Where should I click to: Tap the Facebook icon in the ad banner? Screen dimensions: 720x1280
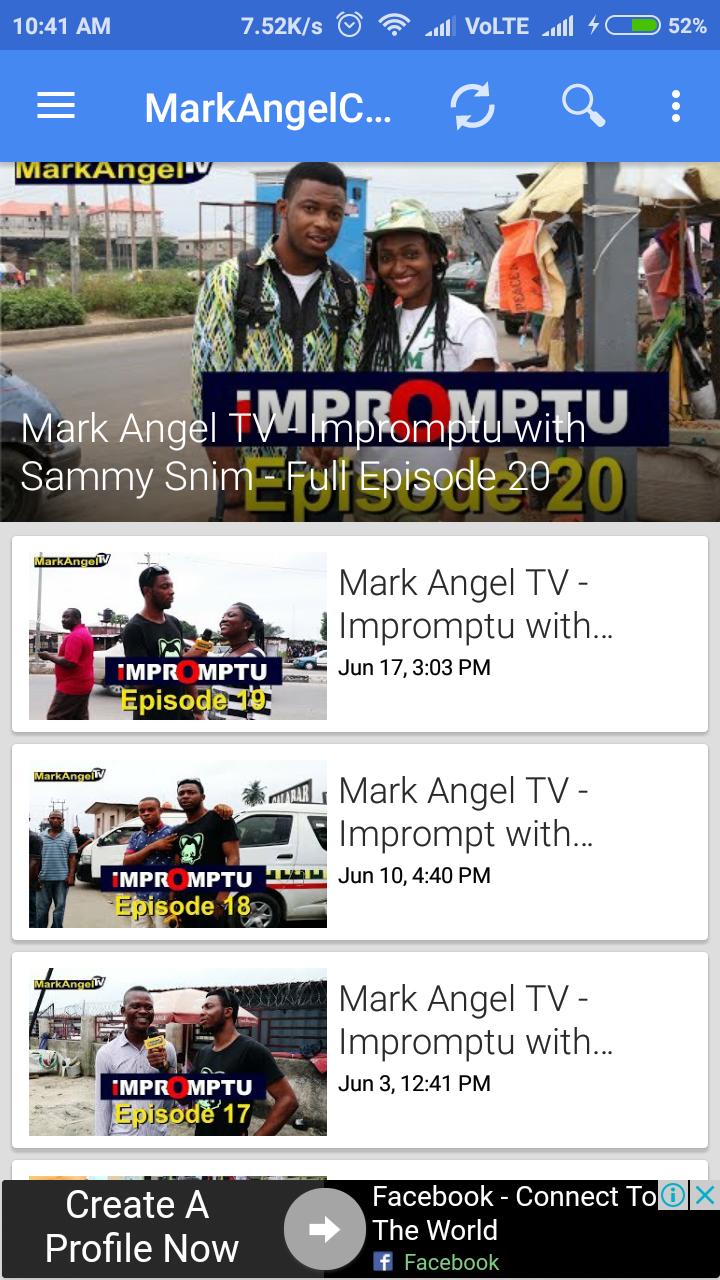coord(383,1262)
